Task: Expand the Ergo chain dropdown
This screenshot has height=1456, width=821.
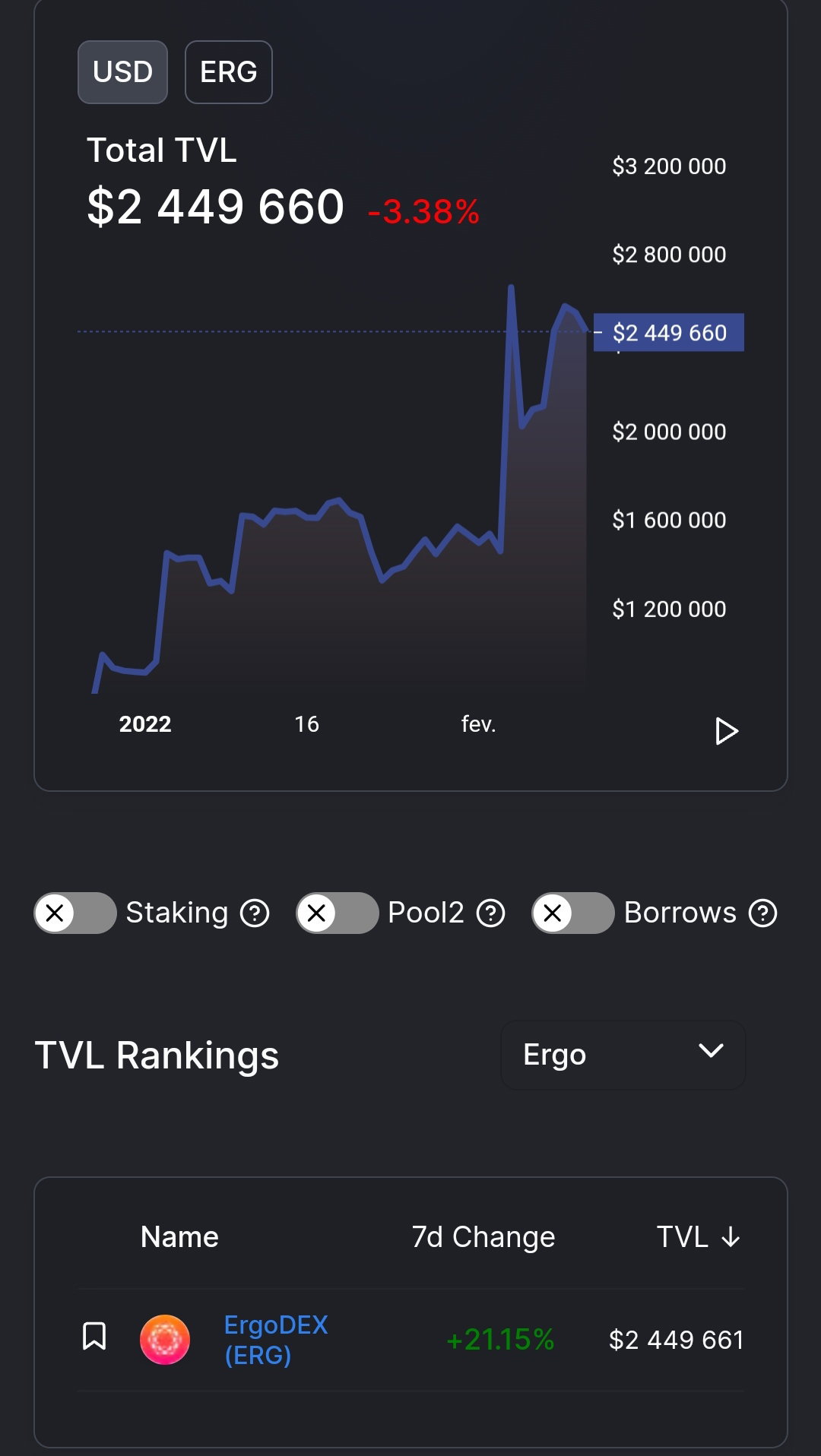Action: (x=623, y=1055)
